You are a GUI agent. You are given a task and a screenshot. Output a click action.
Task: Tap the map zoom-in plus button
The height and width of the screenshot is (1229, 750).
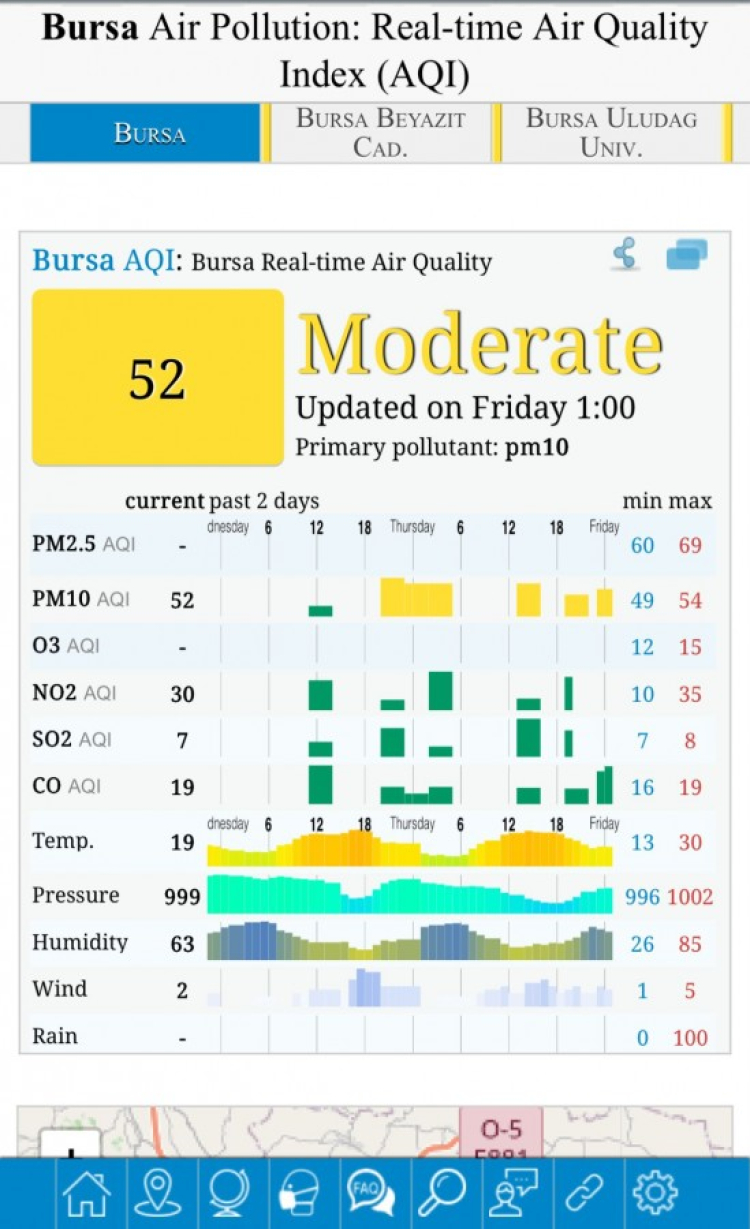pos(71,1147)
